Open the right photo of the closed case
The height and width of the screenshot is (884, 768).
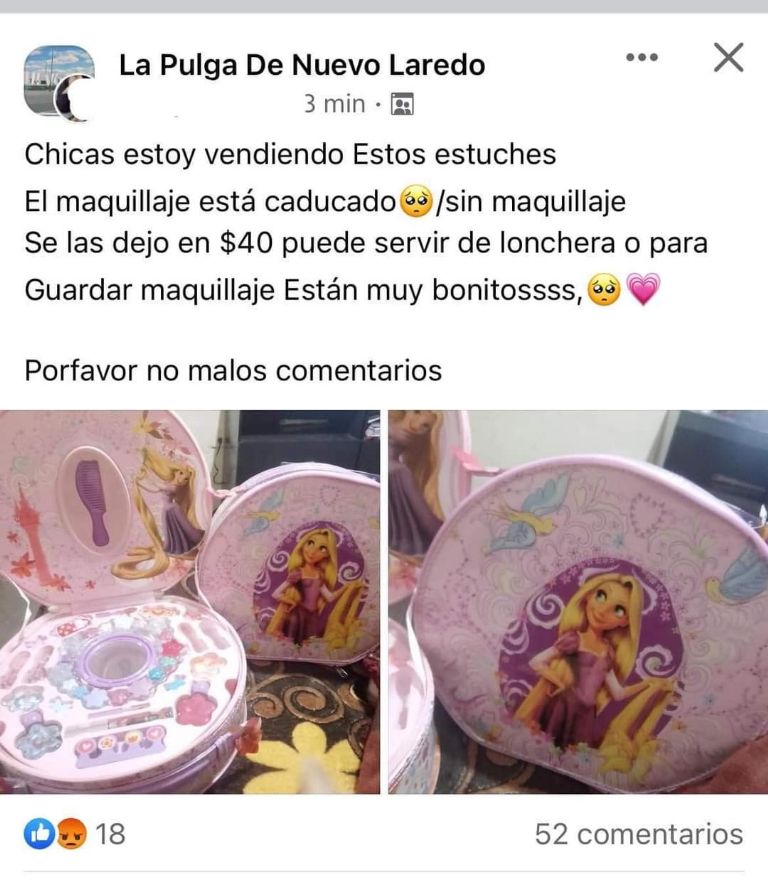(x=578, y=602)
